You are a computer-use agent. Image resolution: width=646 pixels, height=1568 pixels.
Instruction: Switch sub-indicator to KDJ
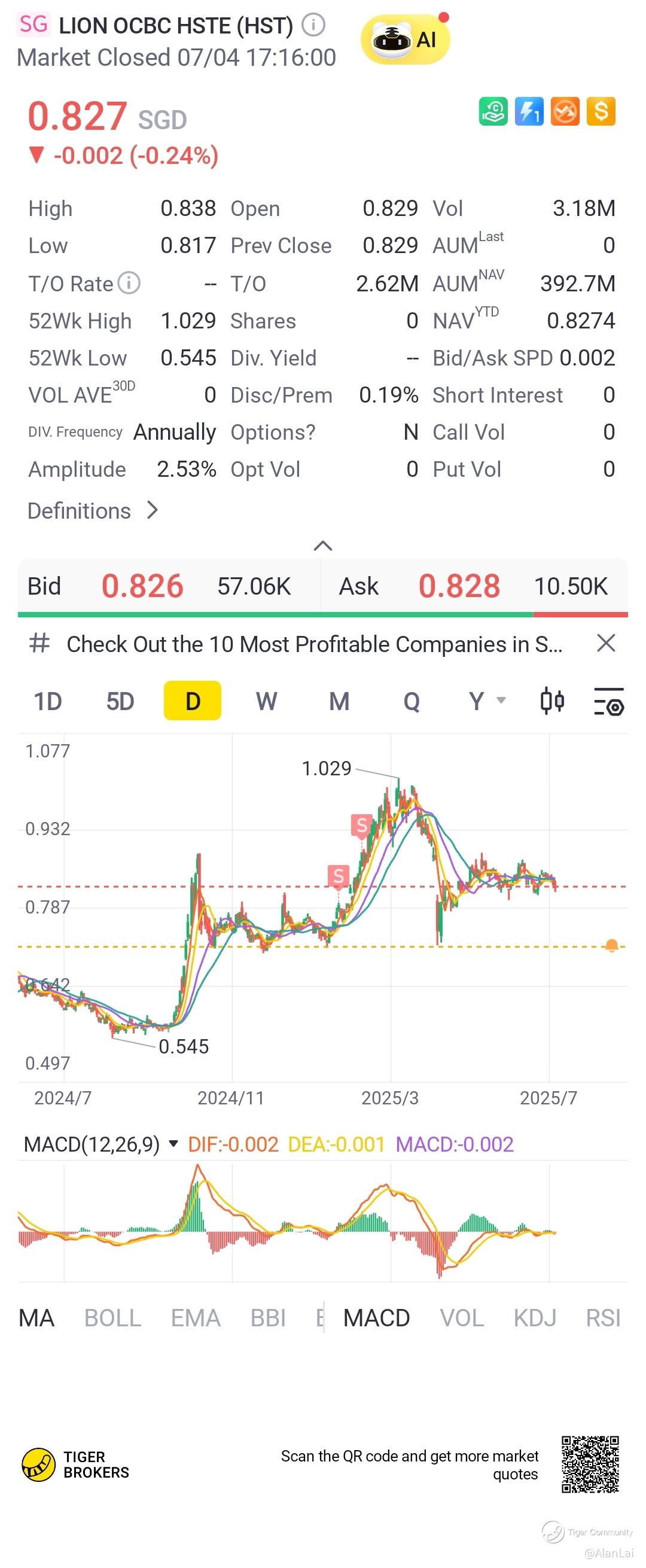535,1318
